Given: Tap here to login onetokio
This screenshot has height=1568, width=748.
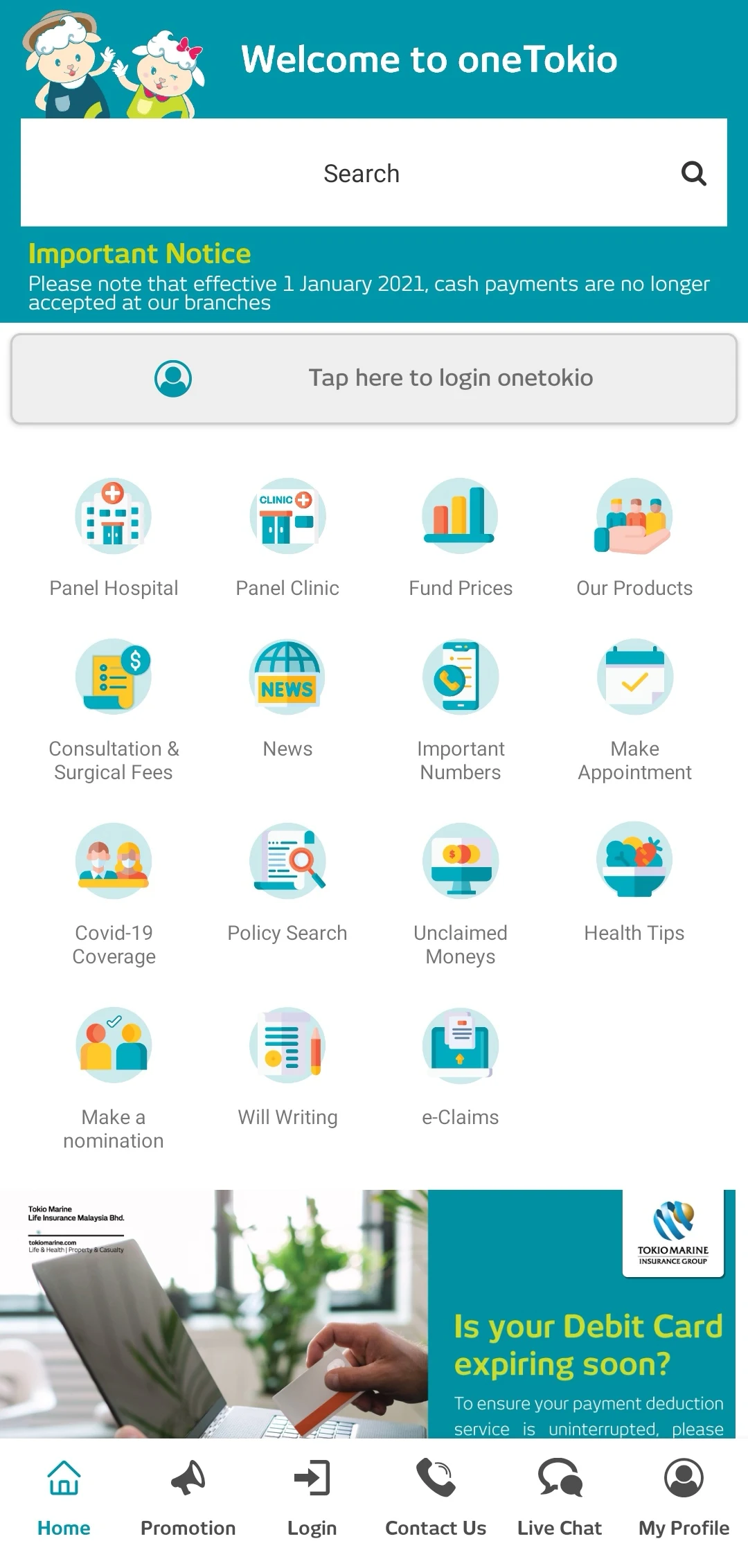Looking at the screenshot, I should (x=374, y=378).
